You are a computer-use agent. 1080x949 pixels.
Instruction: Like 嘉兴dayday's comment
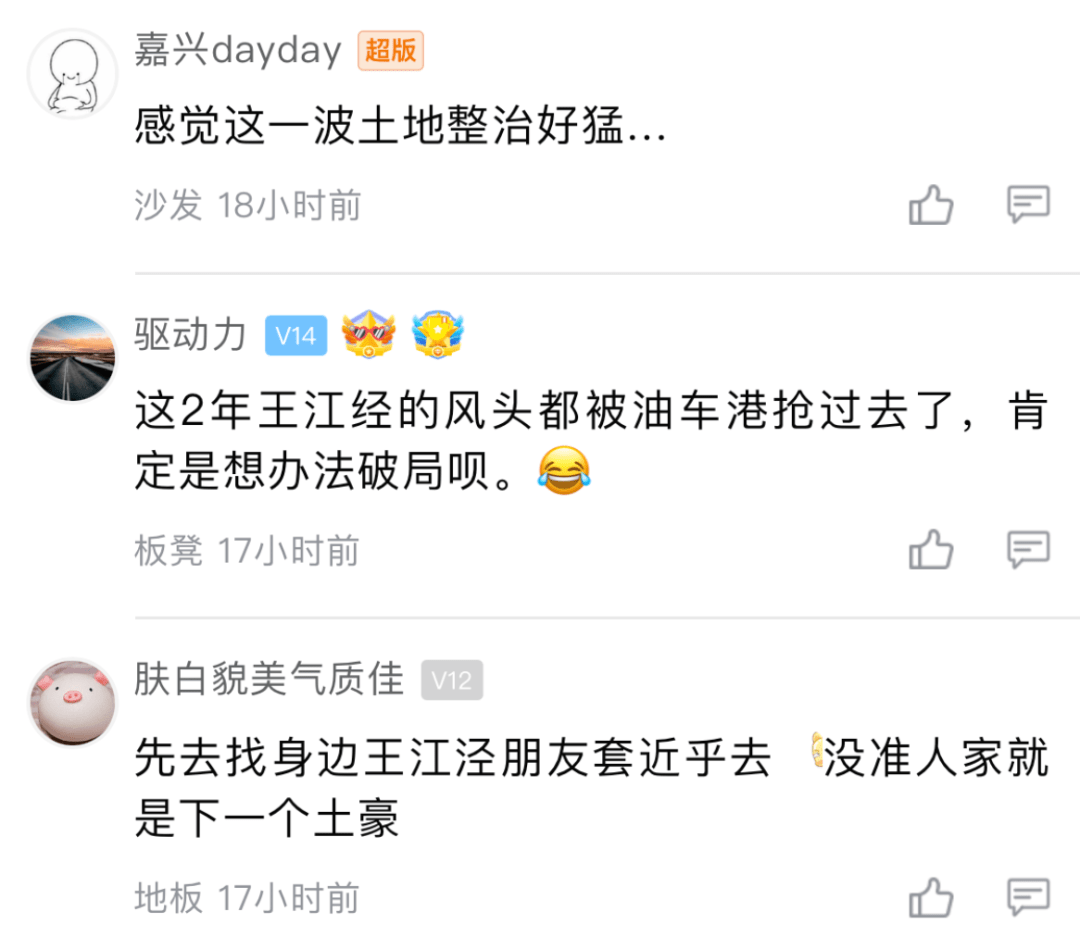point(931,206)
